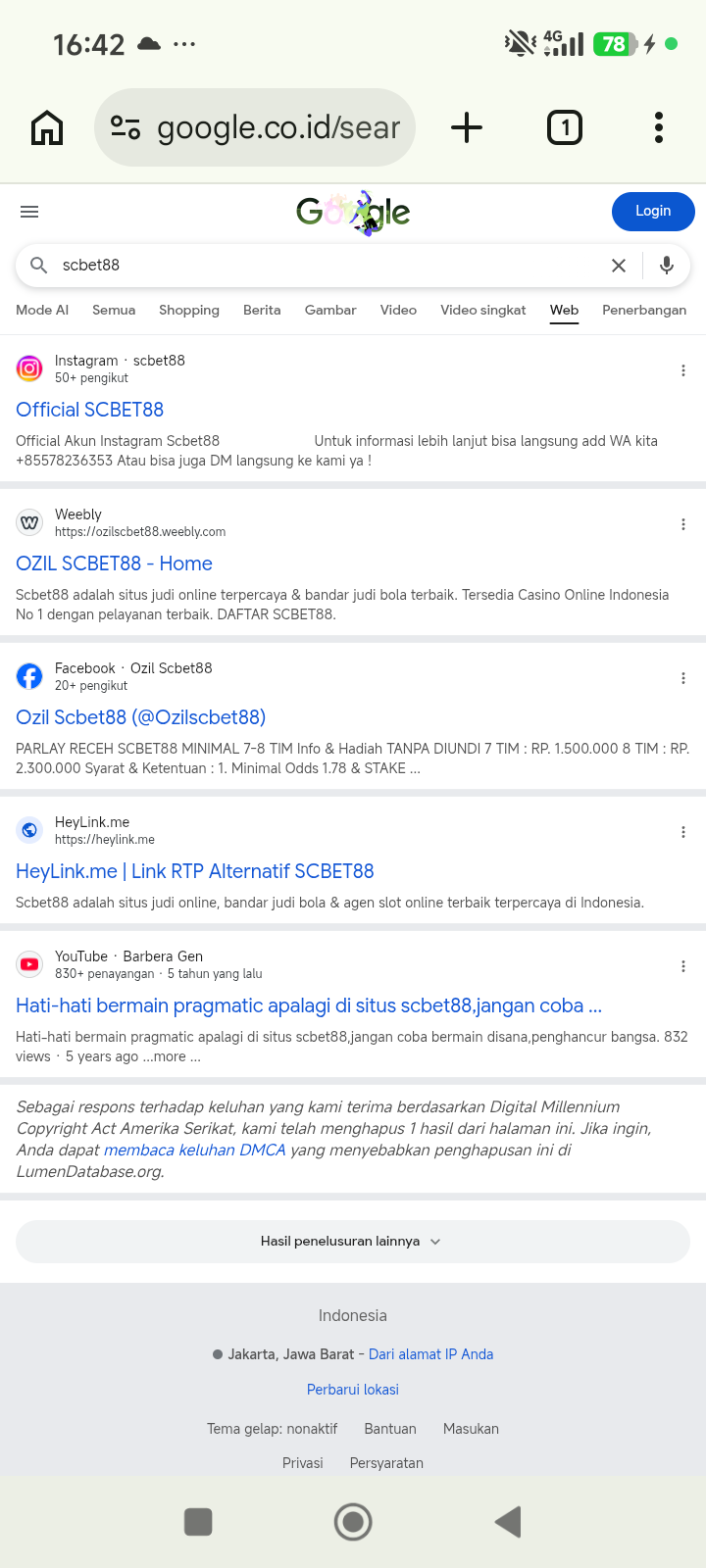706x1568 pixels.
Task: Tap the blue Login button
Action: pos(653,212)
